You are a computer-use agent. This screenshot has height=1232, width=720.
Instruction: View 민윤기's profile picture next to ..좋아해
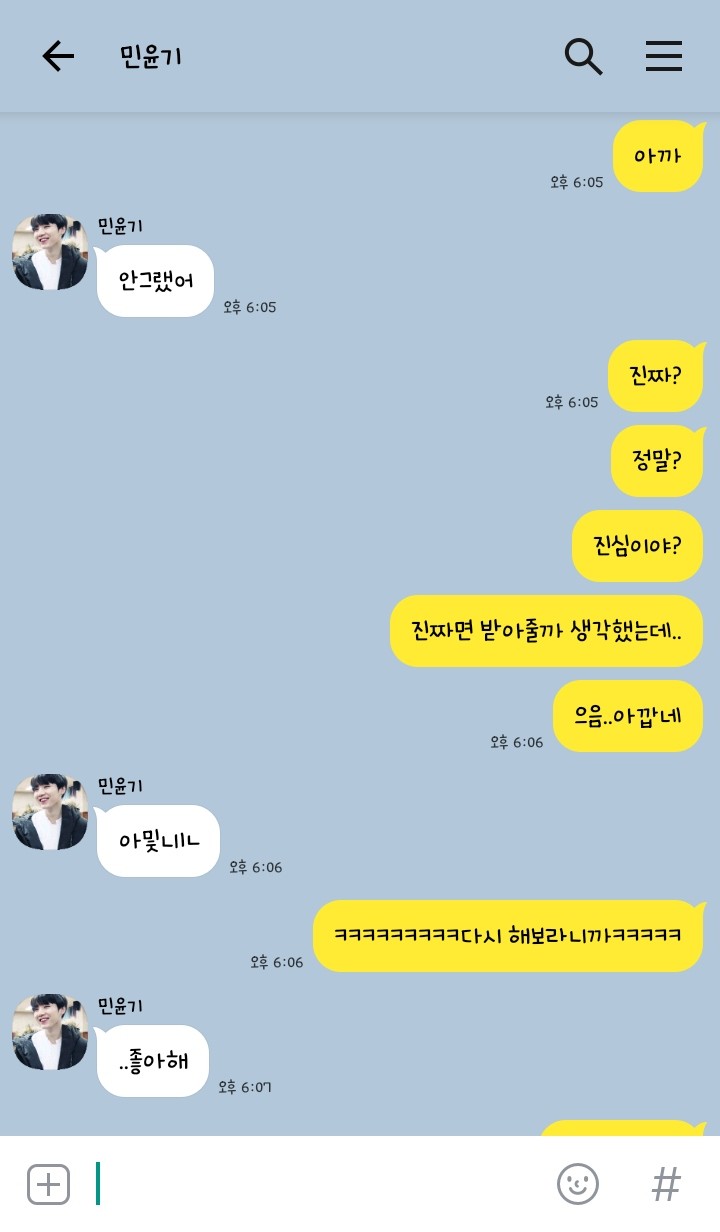click(x=50, y=1032)
